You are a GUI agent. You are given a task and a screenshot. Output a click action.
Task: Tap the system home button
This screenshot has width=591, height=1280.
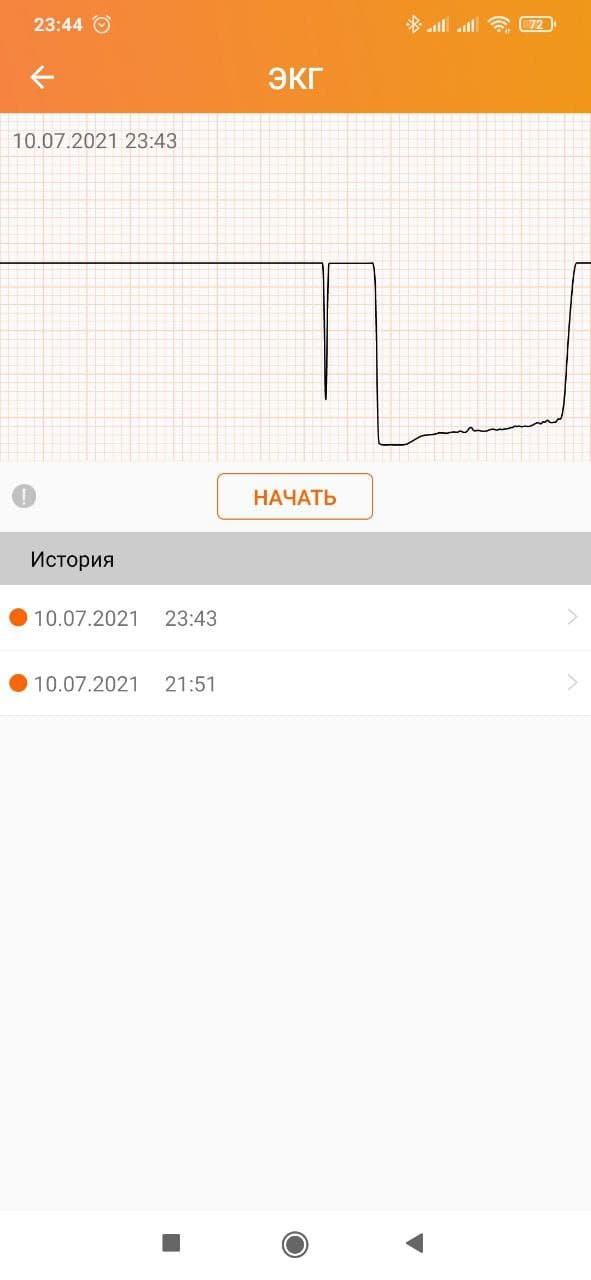click(295, 1243)
